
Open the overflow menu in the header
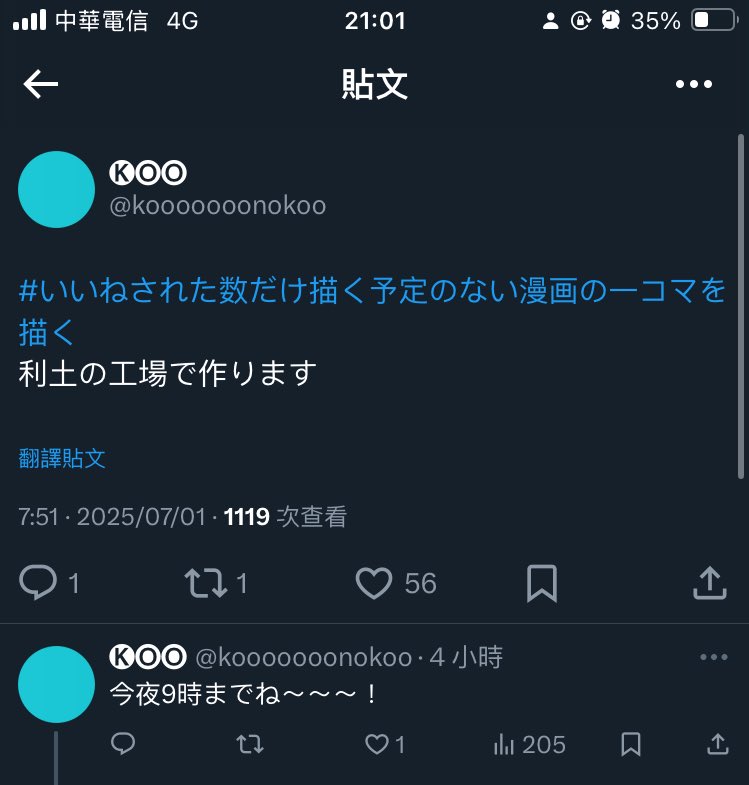(x=693, y=85)
